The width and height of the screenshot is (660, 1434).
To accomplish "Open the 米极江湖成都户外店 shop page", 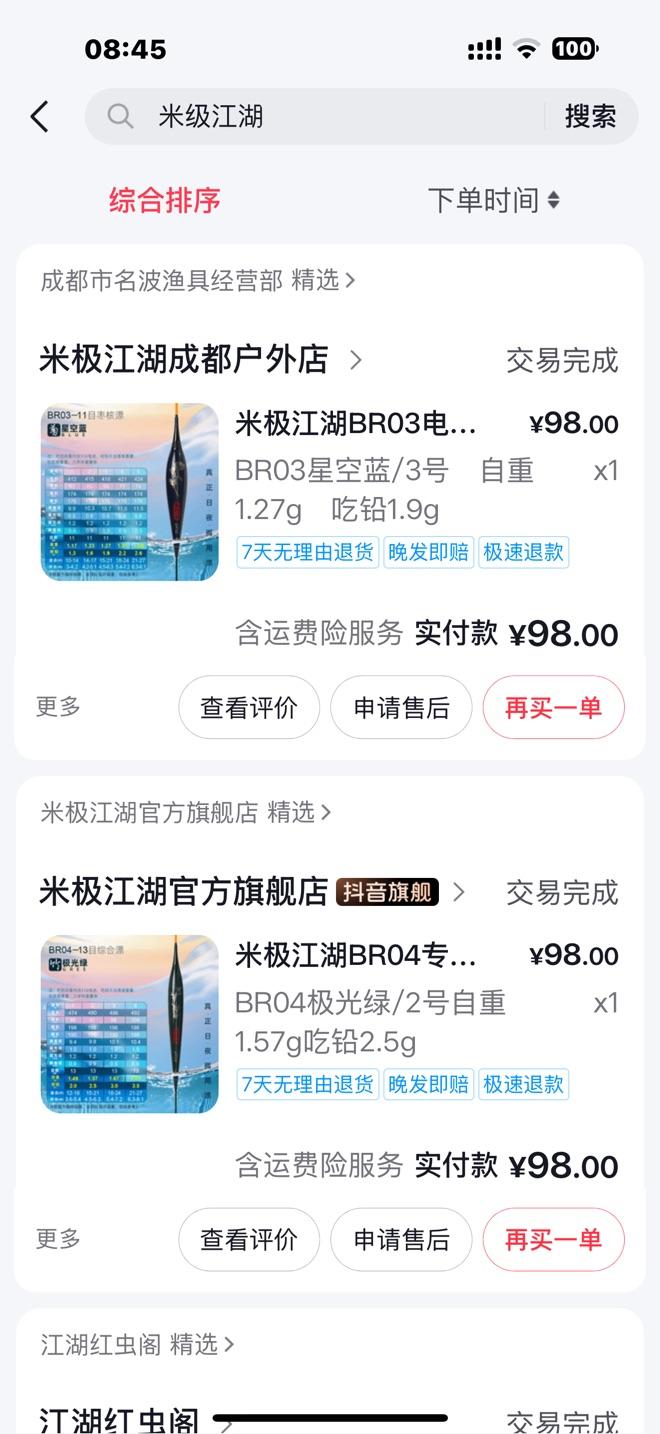I will (200, 359).
